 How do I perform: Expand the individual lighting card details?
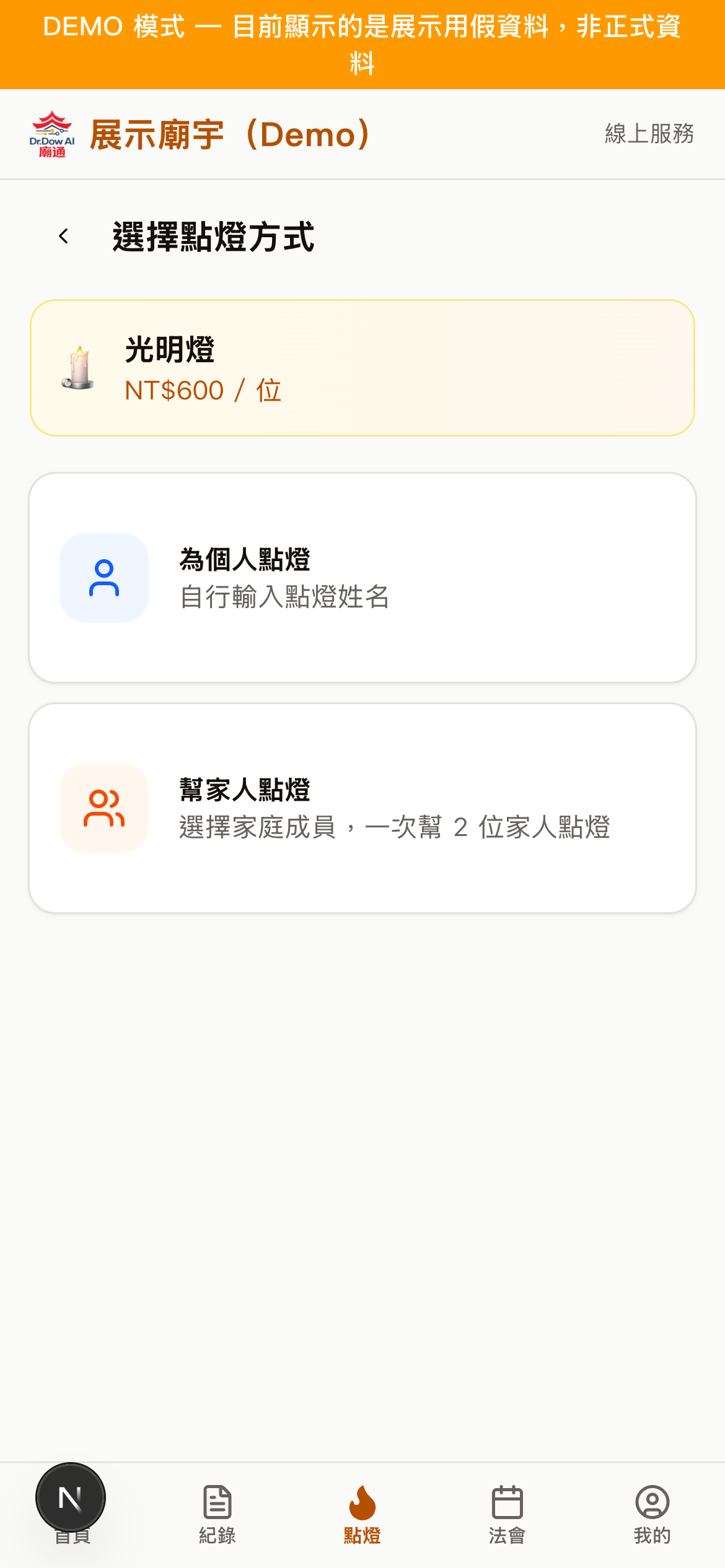coord(362,577)
